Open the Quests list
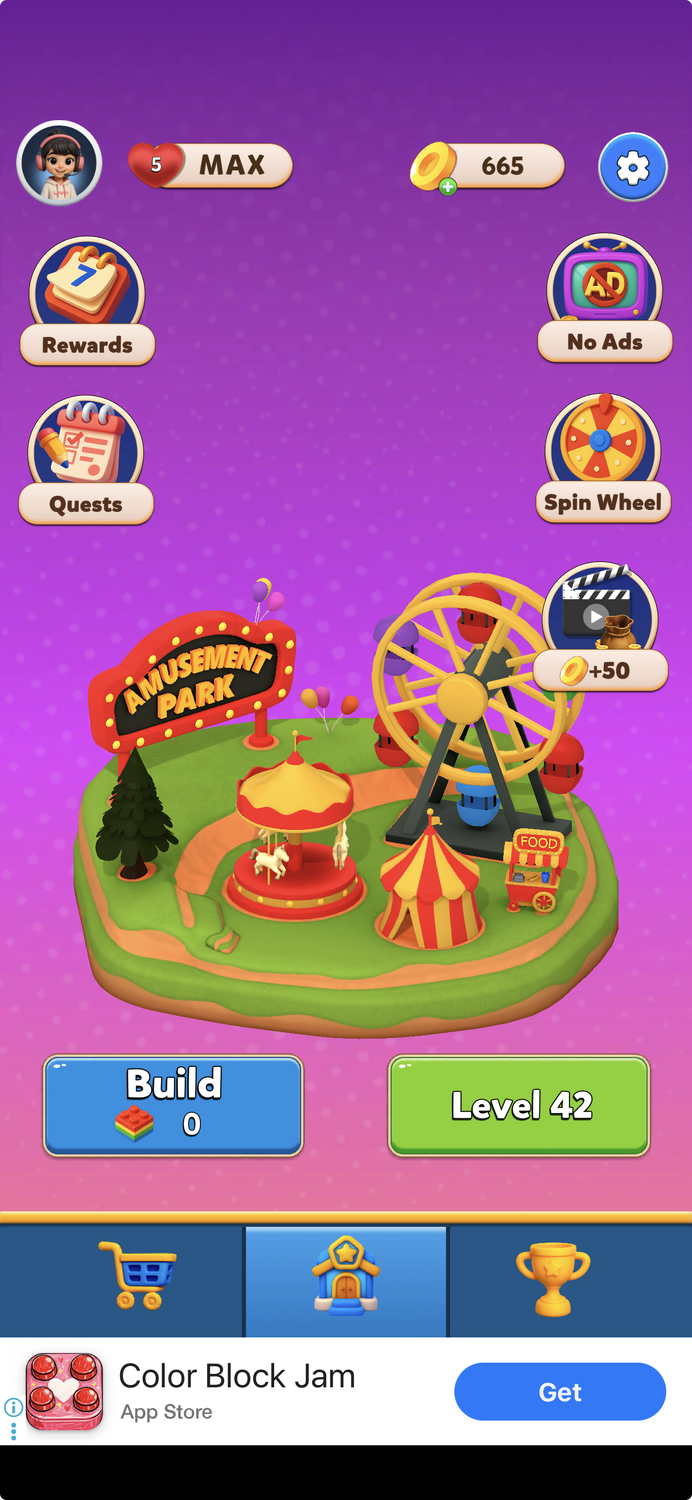 86,460
